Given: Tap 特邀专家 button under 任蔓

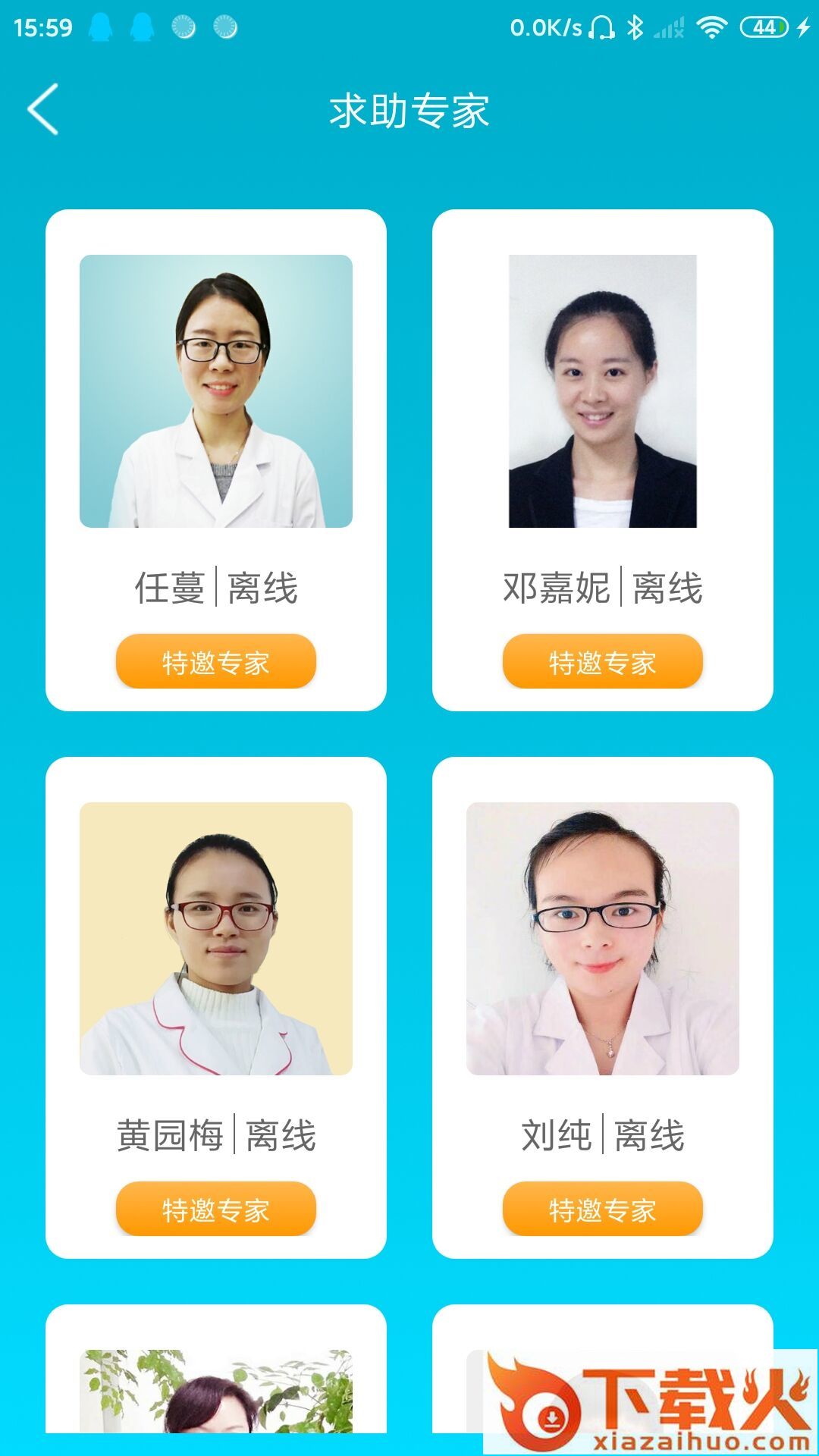Looking at the screenshot, I should click(x=216, y=662).
